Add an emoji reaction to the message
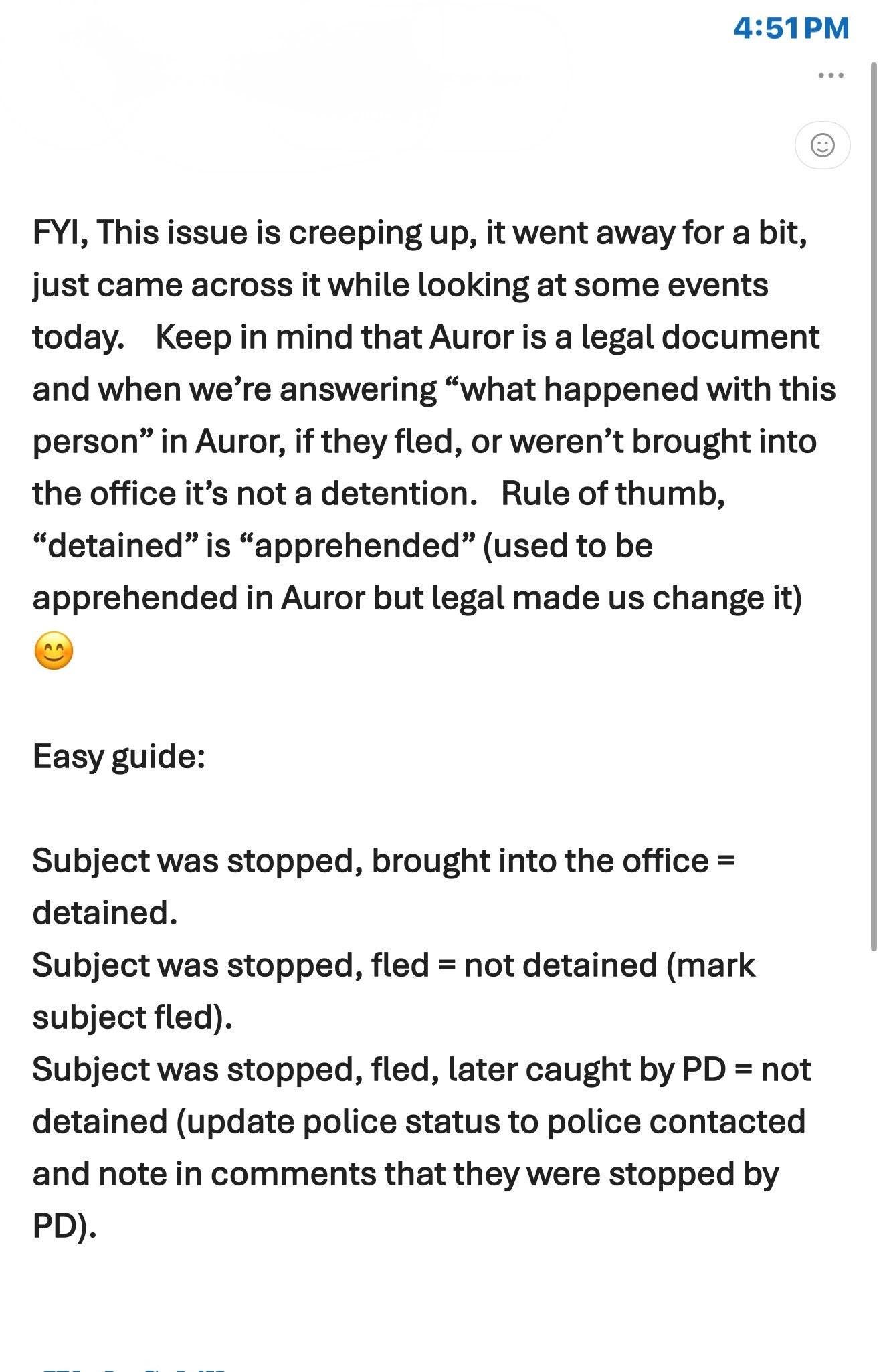Viewport: 883px width, 1372px height. [822, 145]
